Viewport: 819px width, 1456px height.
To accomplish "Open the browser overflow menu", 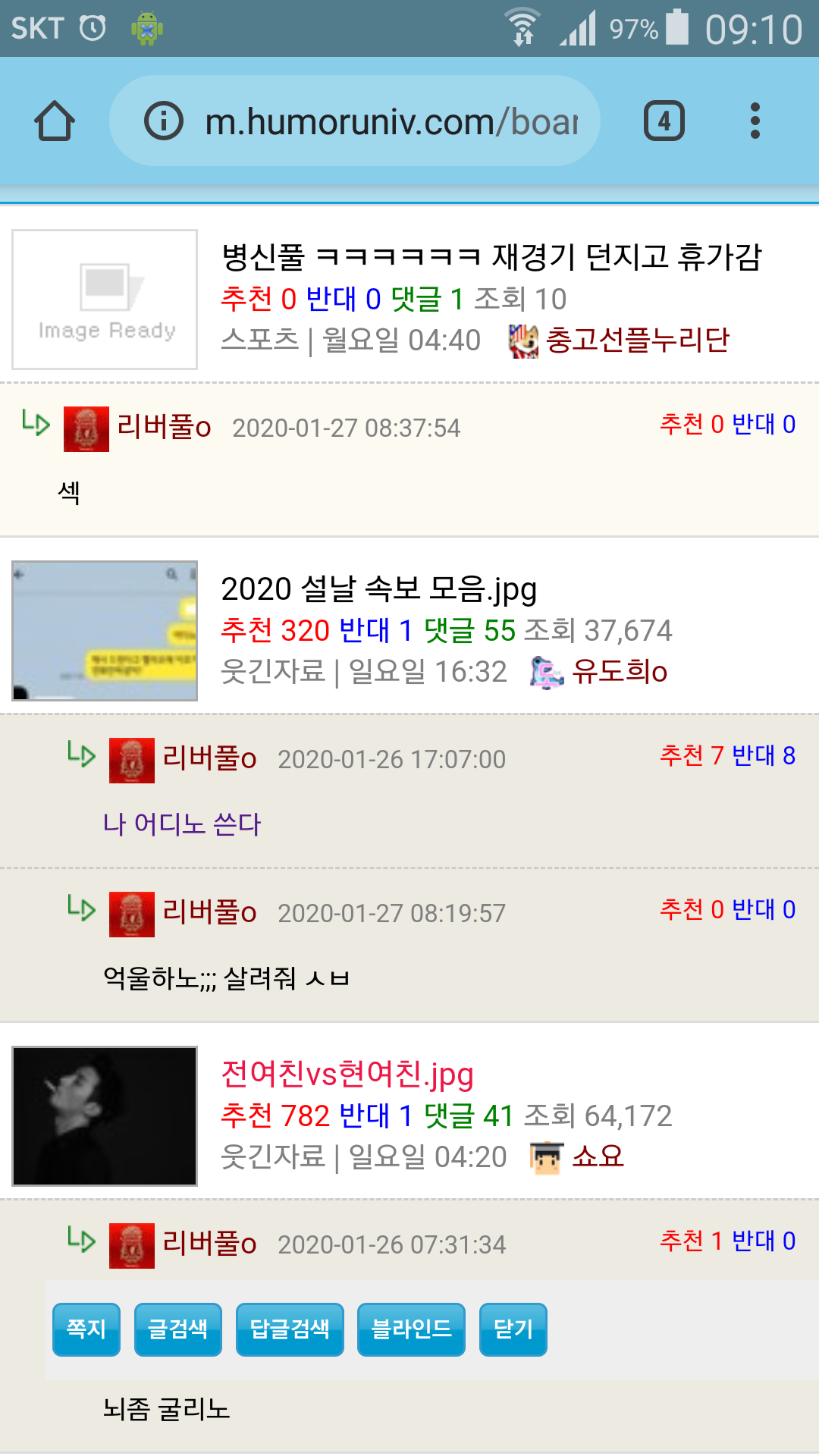I will pos(755,121).
